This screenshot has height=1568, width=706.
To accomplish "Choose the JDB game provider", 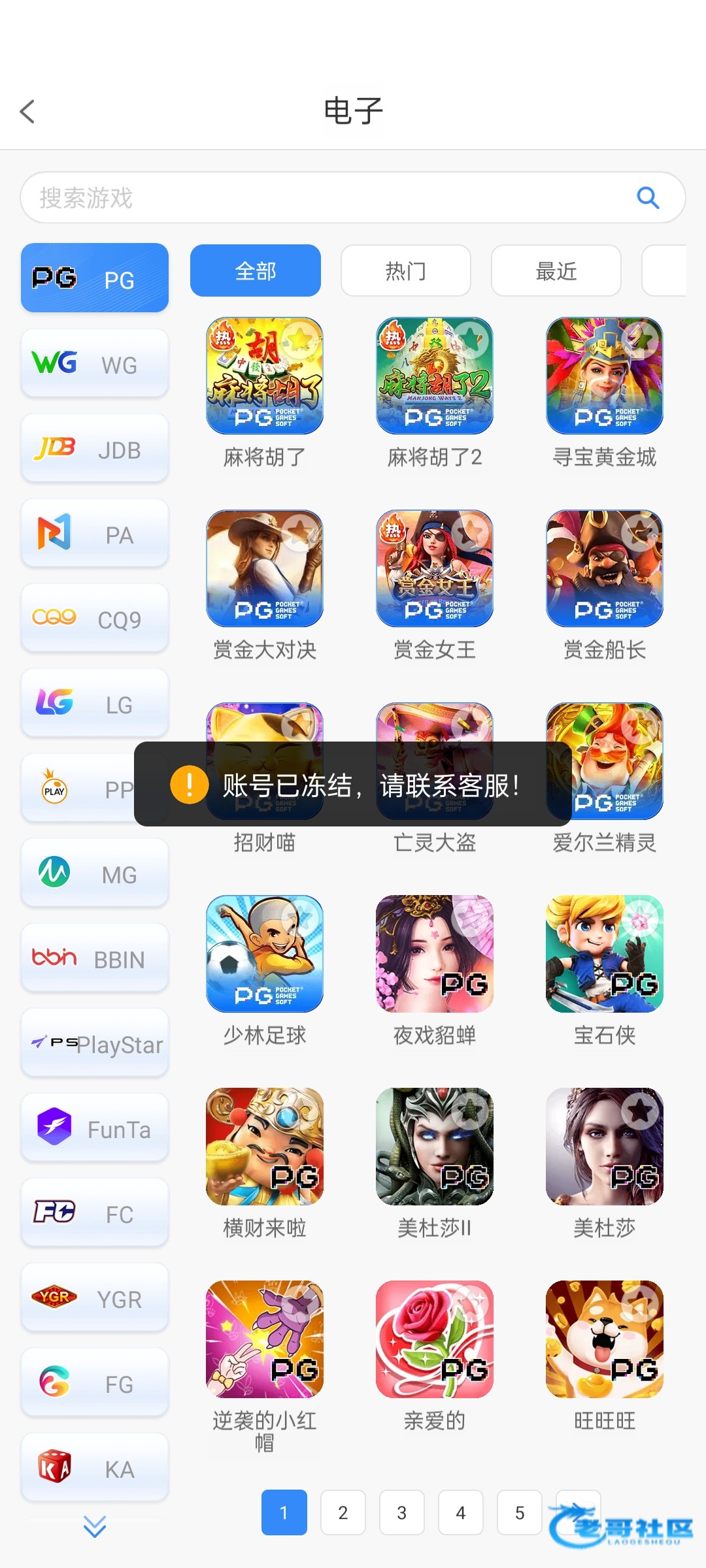I will [x=95, y=448].
